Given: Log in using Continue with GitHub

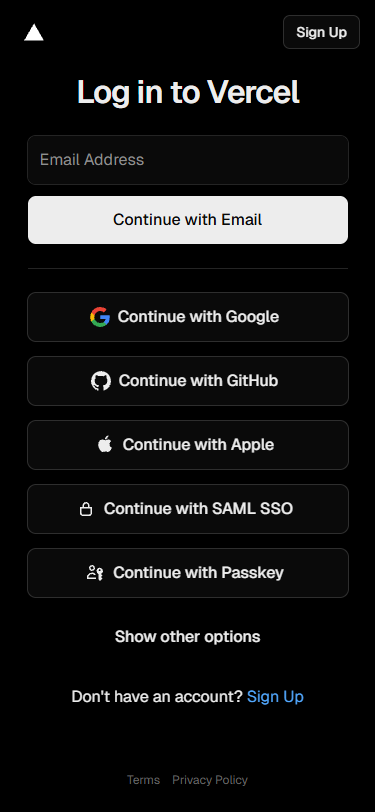Looking at the screenshot, I should 188,381.
